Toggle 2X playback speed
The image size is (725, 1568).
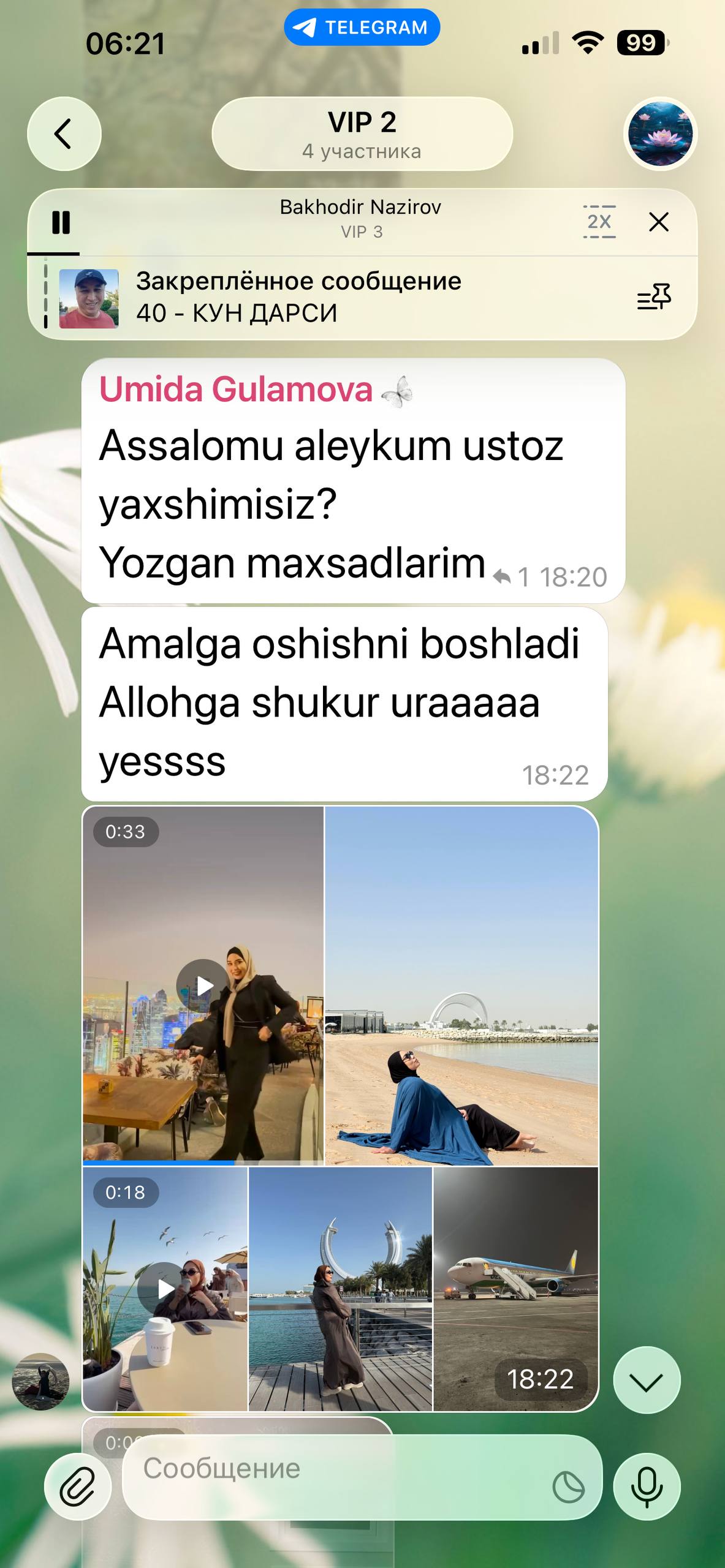click(599, 222)
